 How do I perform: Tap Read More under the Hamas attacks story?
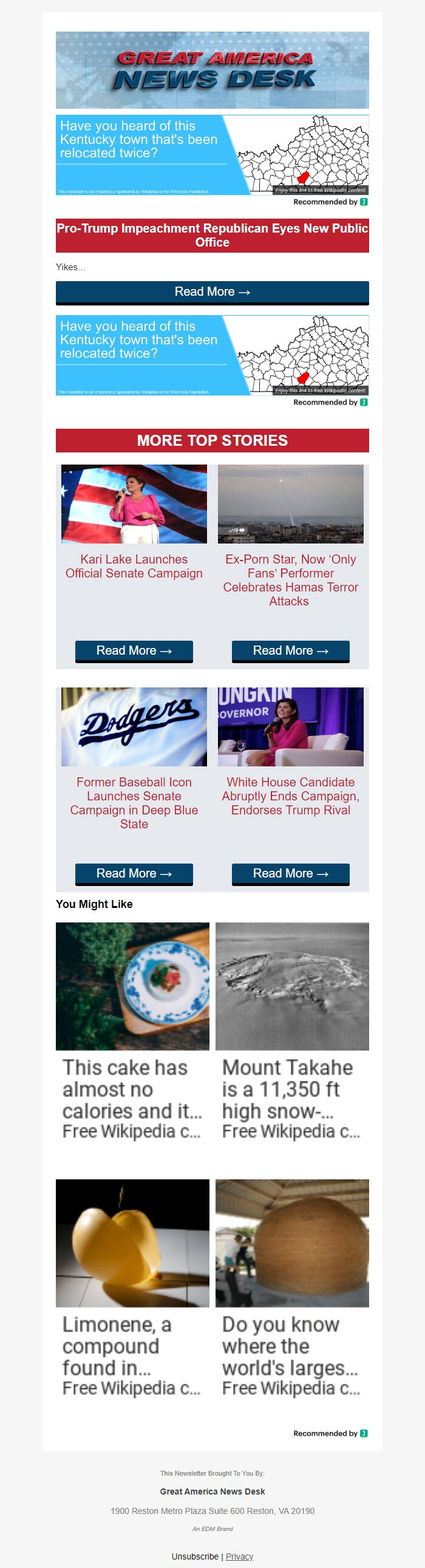(290, 650)
